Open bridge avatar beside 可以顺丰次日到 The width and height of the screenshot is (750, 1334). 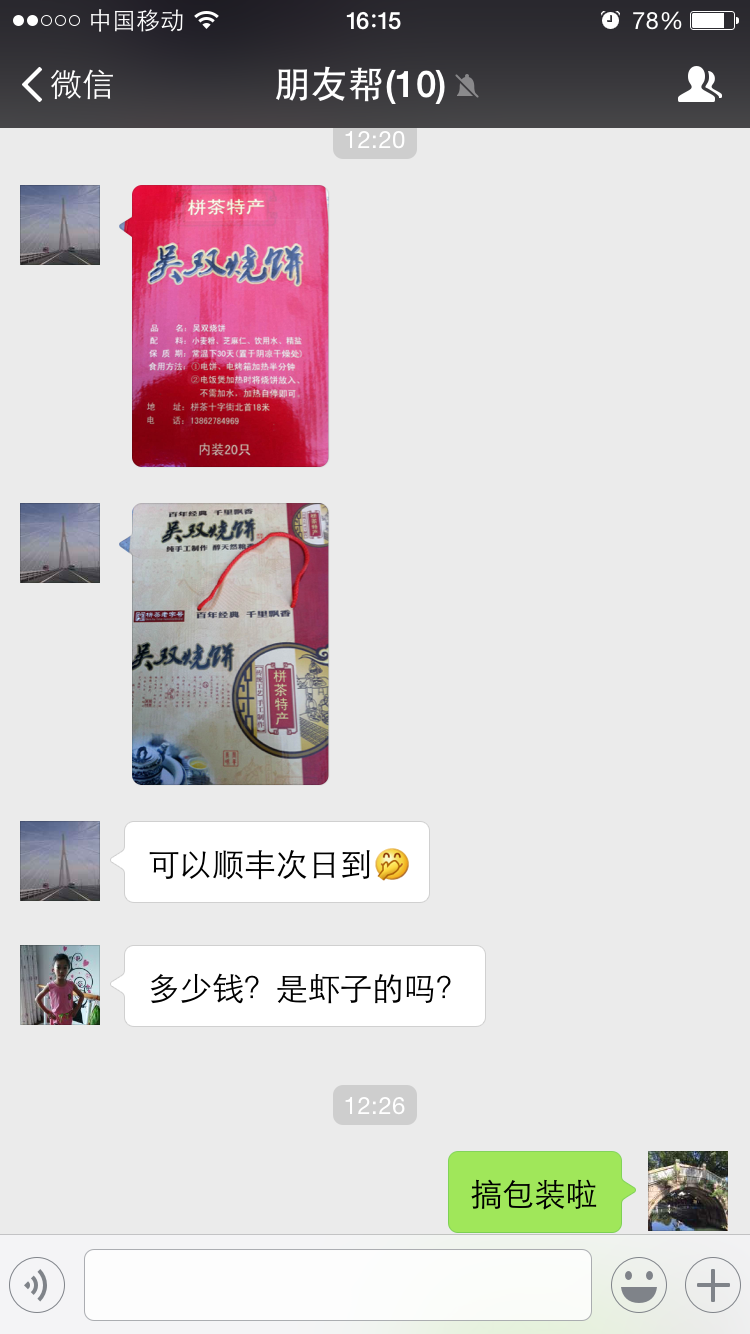60,861
